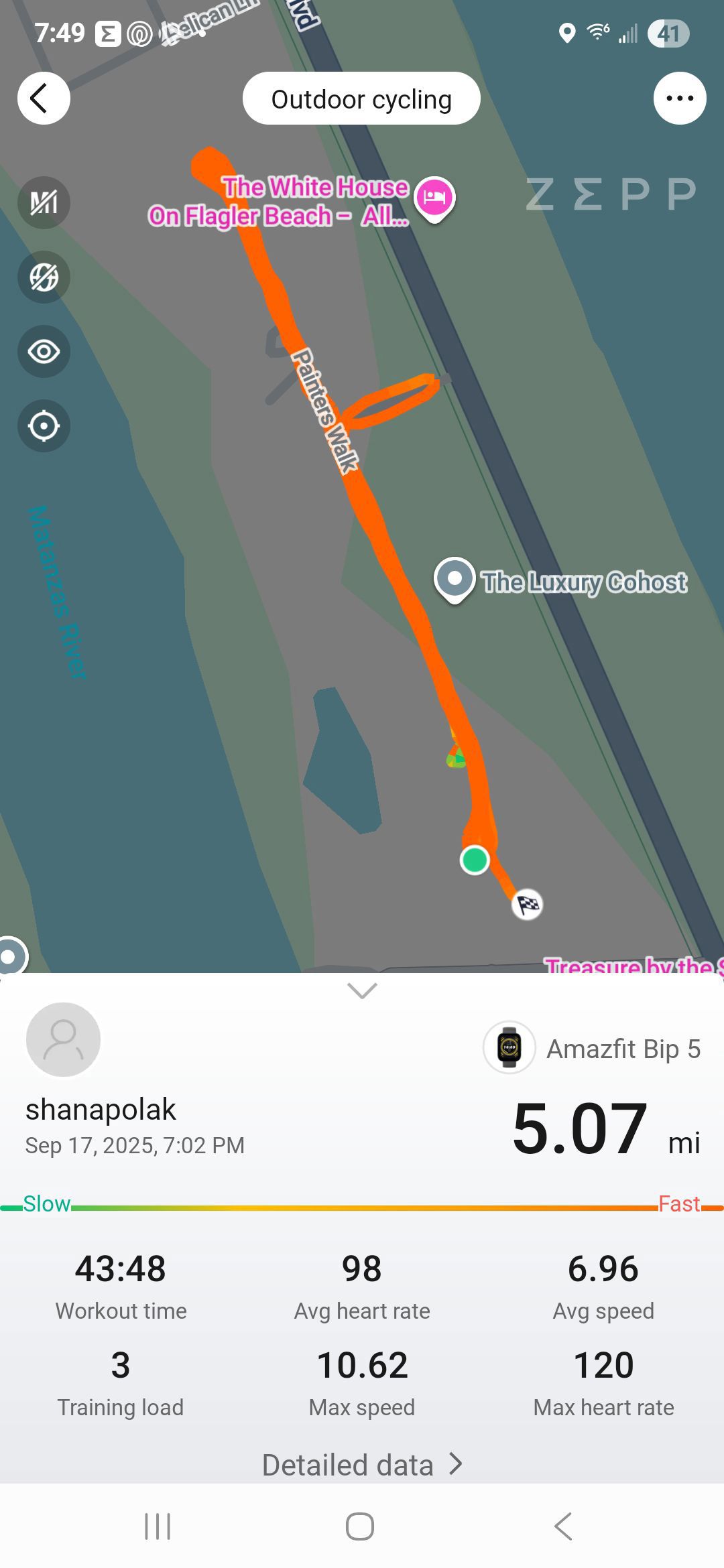724x1568 pixels.
Task: Tap the map style toggle icon
Action: tap(44, 277)
